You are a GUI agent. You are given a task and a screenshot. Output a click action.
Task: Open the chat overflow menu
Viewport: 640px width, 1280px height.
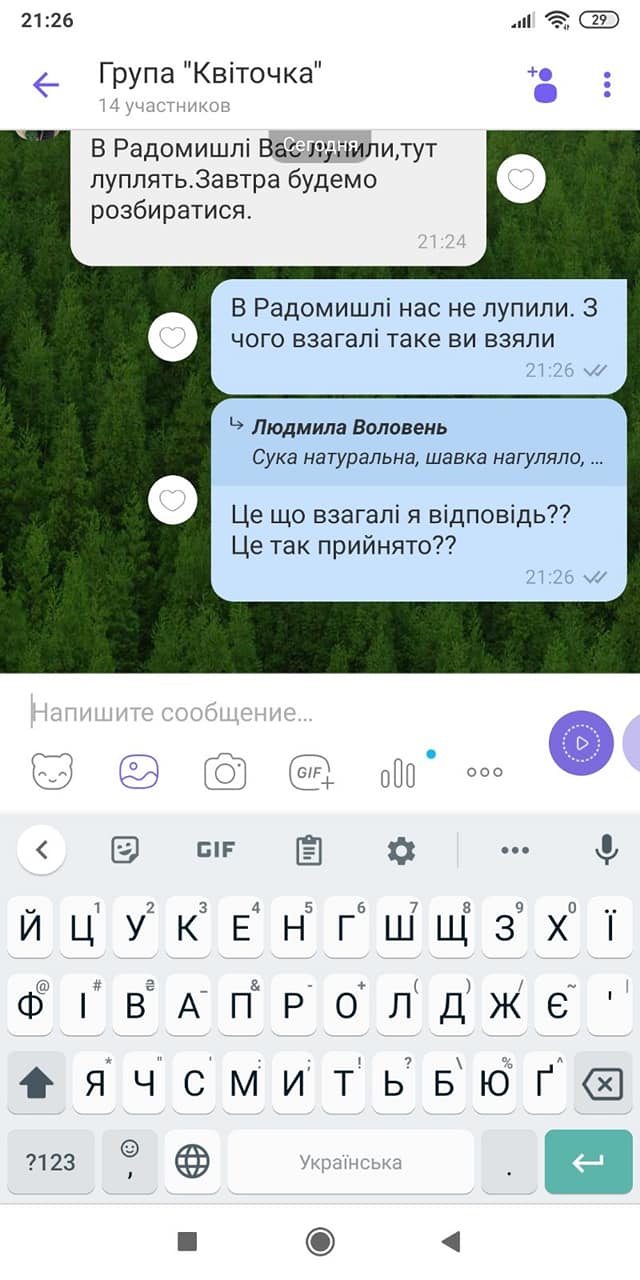coord(607,85)
